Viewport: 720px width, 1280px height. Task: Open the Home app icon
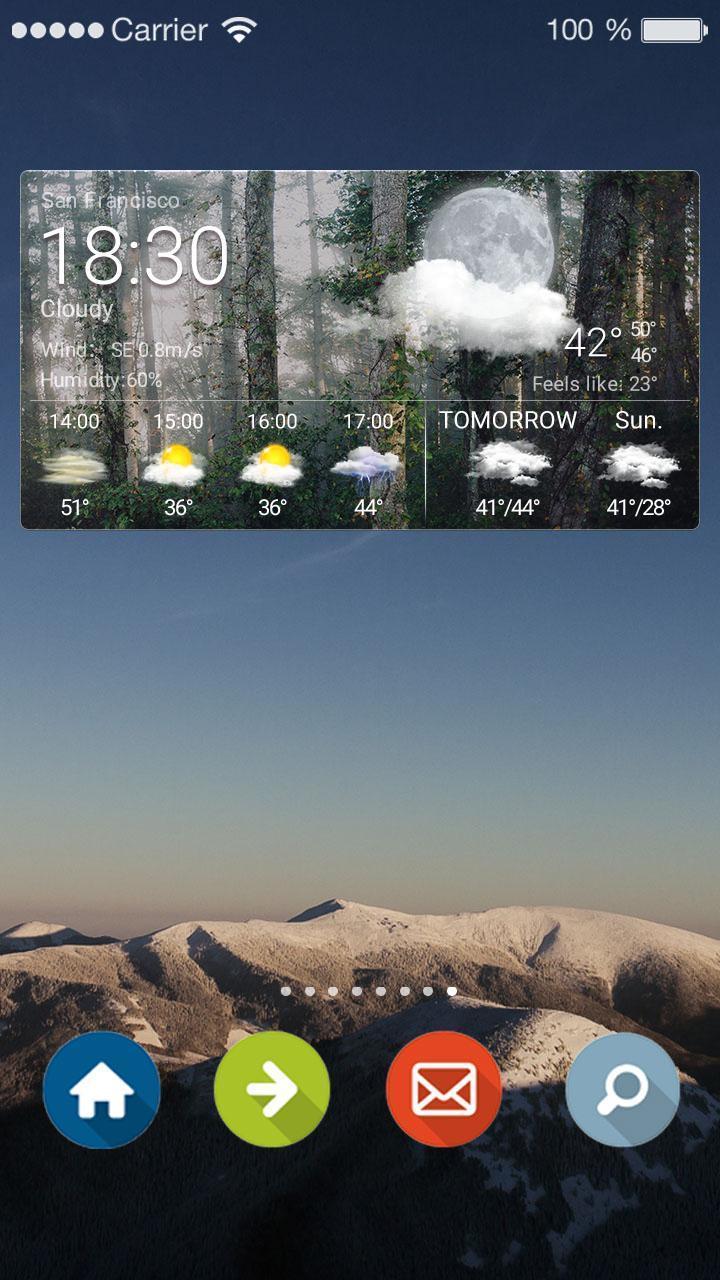coord(103,1090)
